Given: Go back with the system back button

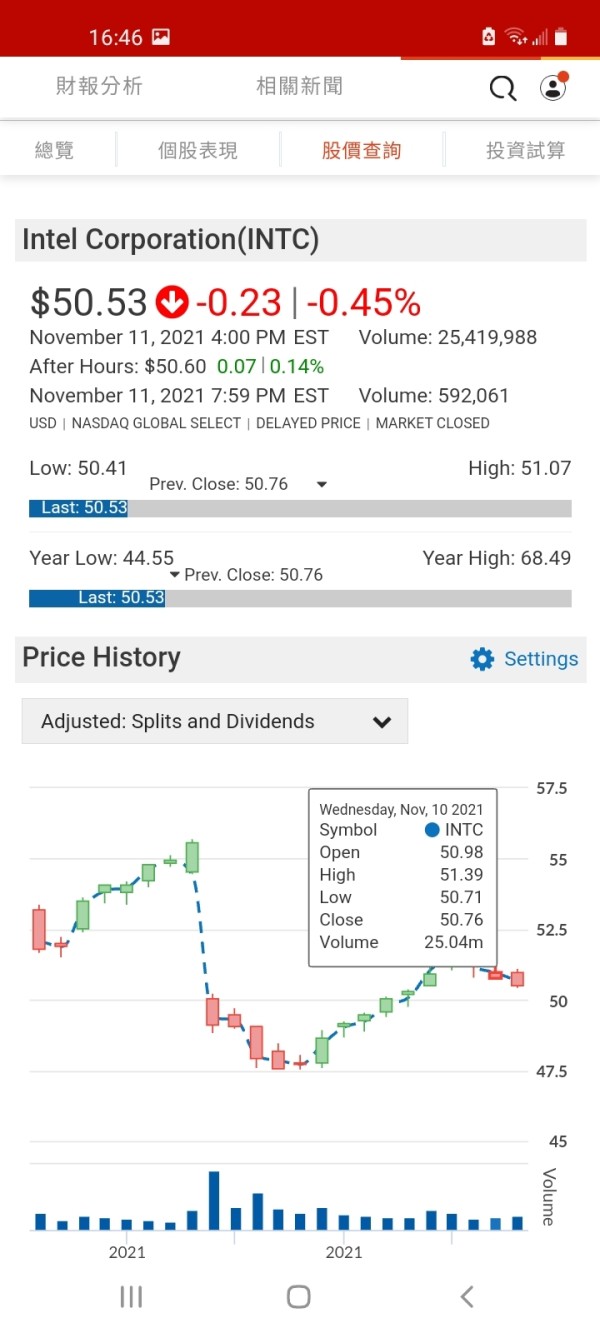Looking at the screenshot, I should pos(467,1297).
